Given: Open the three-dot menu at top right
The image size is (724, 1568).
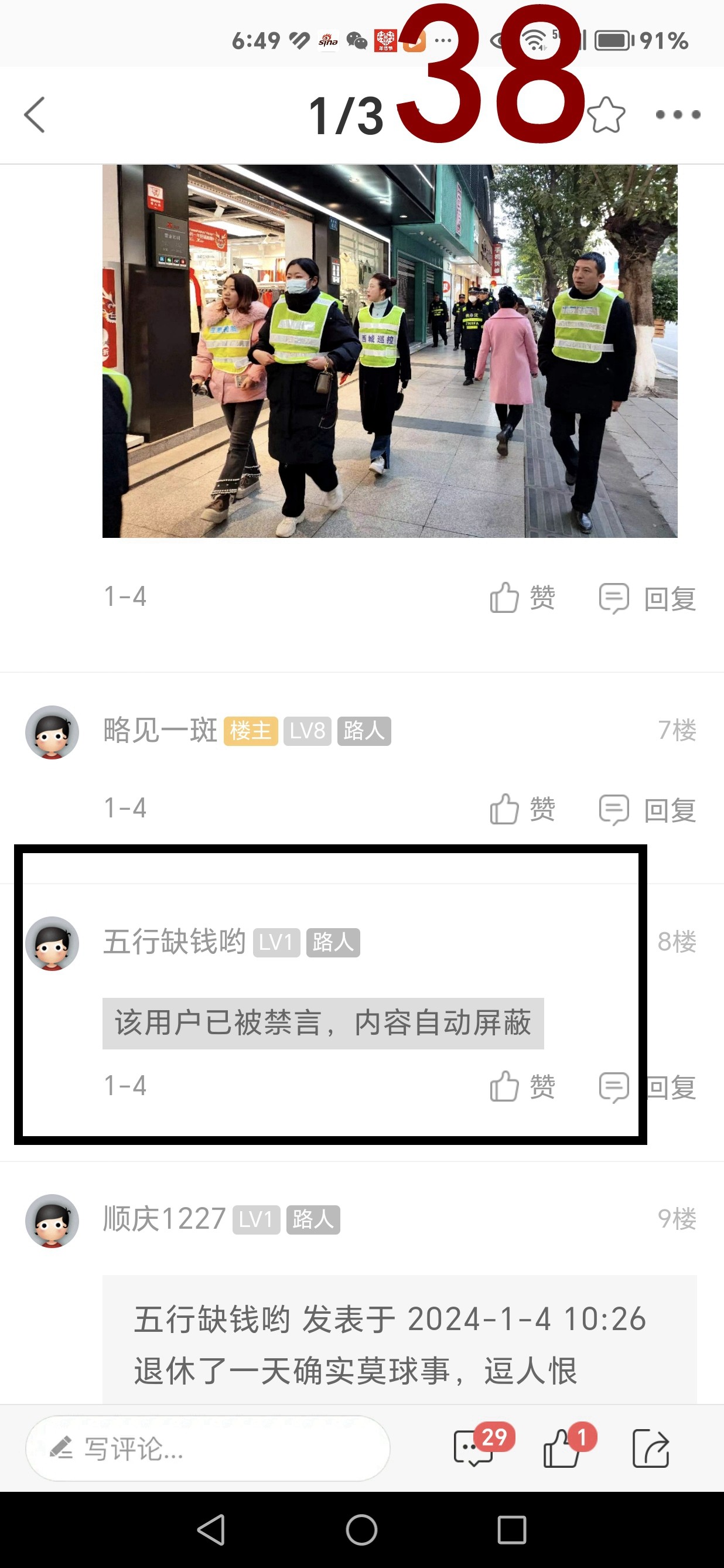Looking at the screenshot, I should (678, 114).
